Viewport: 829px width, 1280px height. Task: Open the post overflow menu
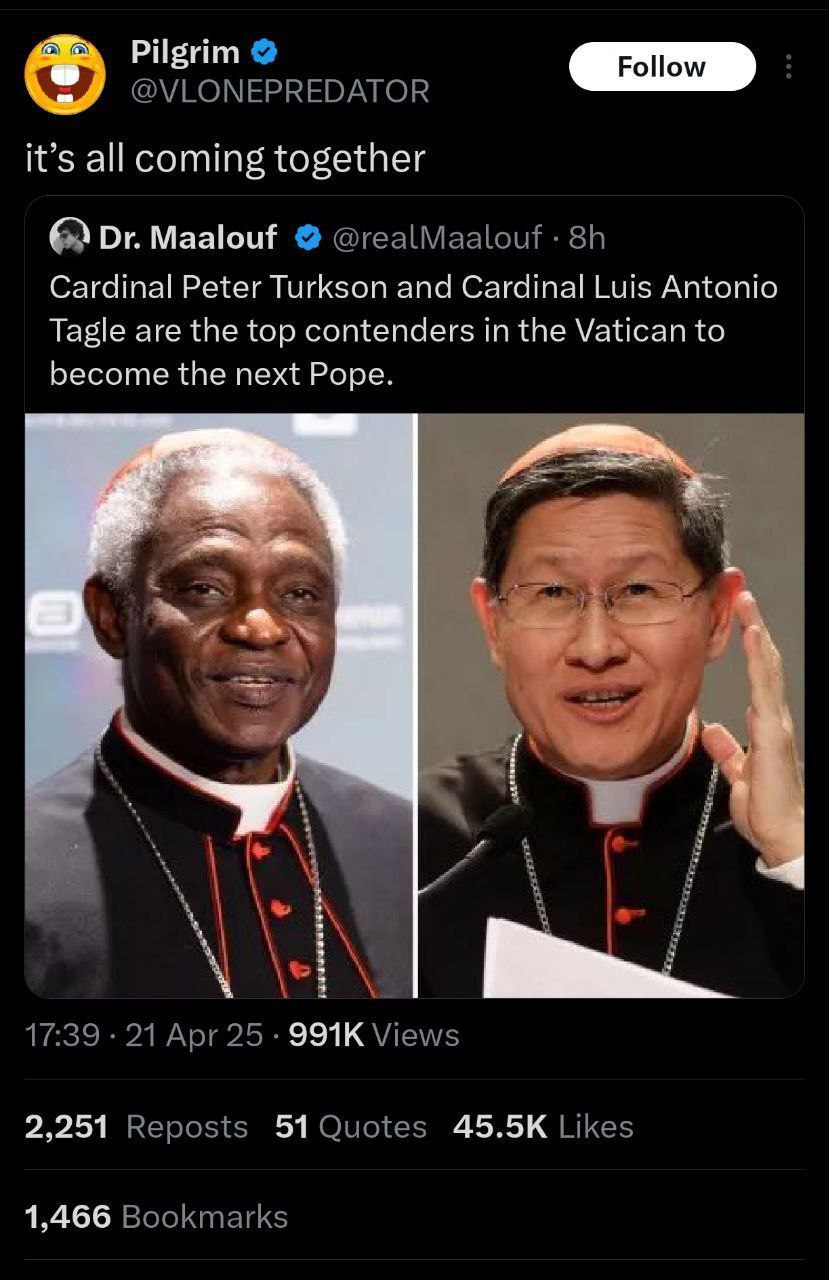pyautogui.click(x=788, y=67)
